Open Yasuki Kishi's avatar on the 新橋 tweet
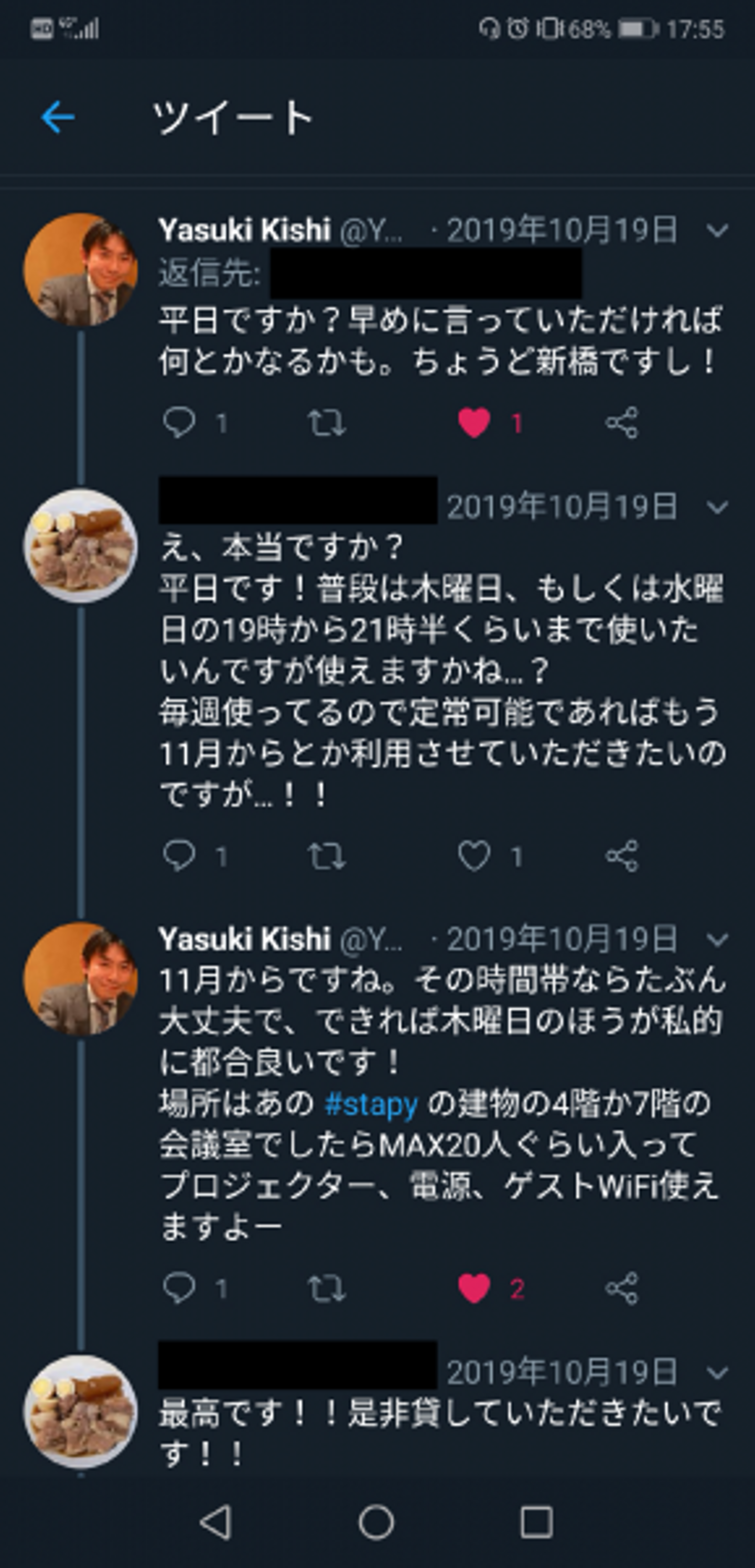 80,270
